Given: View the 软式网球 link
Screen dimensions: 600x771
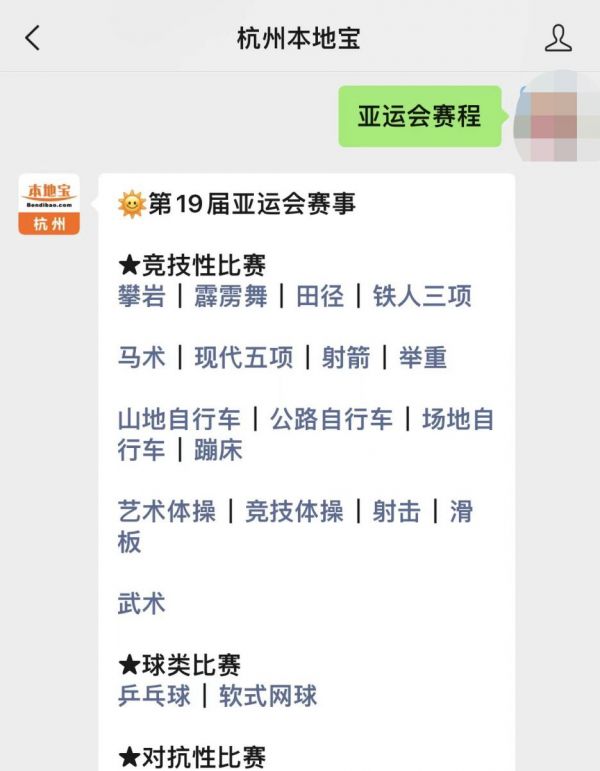Looking at the screenshot, I should click(267, 695).
